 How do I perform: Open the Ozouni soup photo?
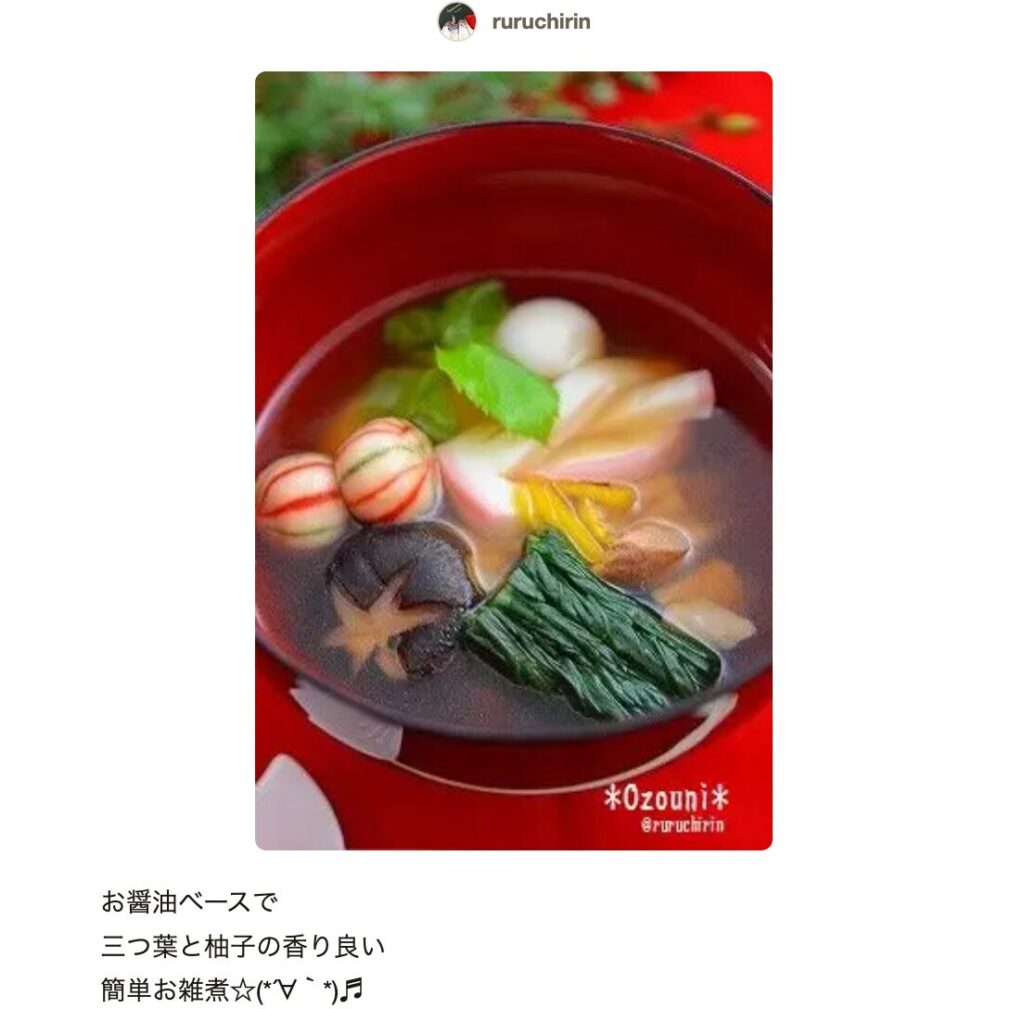[x=513, y=460]
